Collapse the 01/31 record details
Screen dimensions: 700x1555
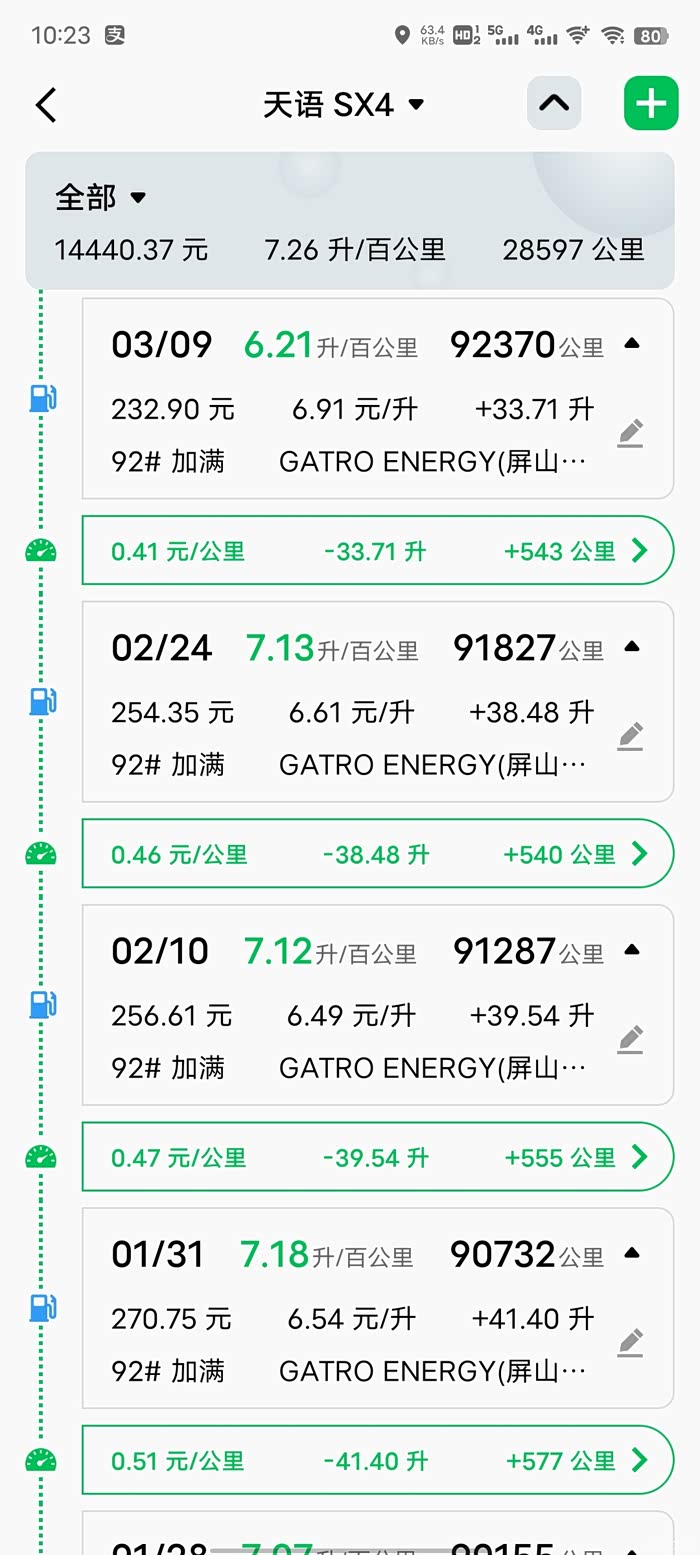[x=631, y=1253]
